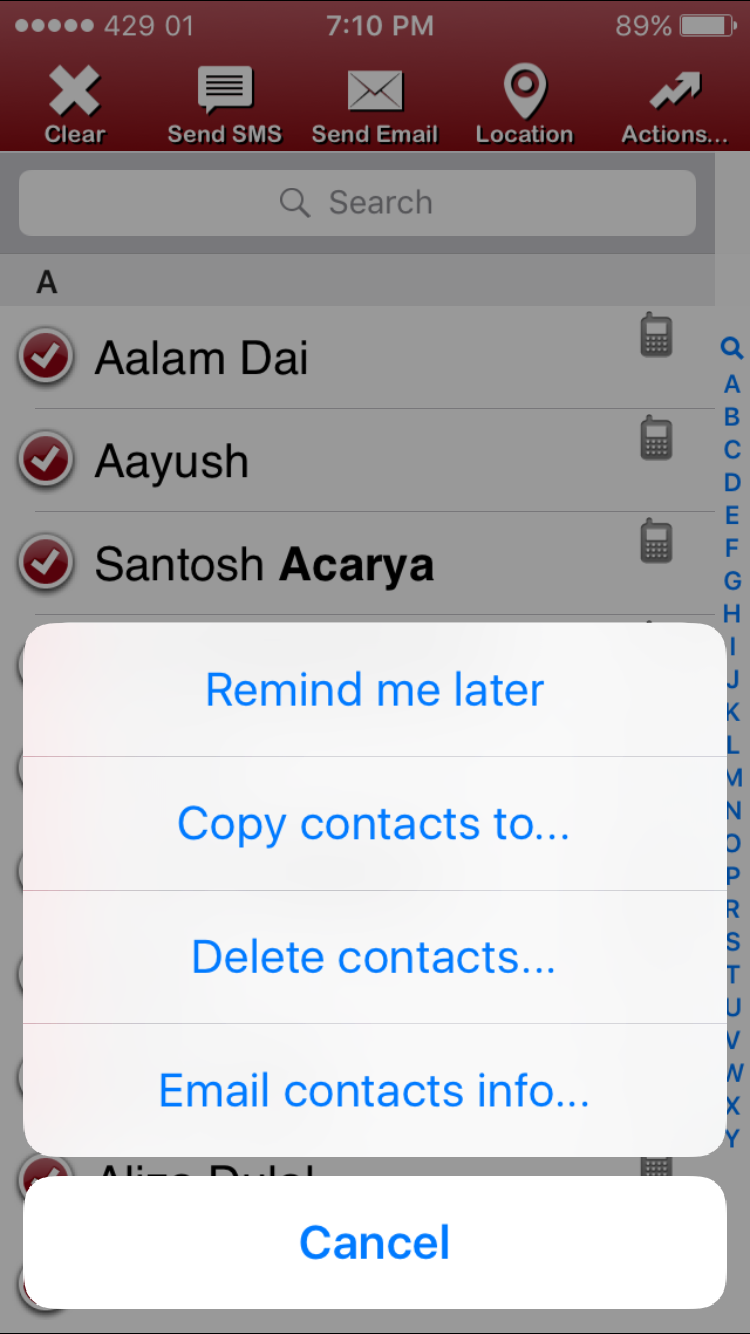
Task: Tap the phone icon next to Aayush
Action: pyautogui.click(x=655, y=438)
